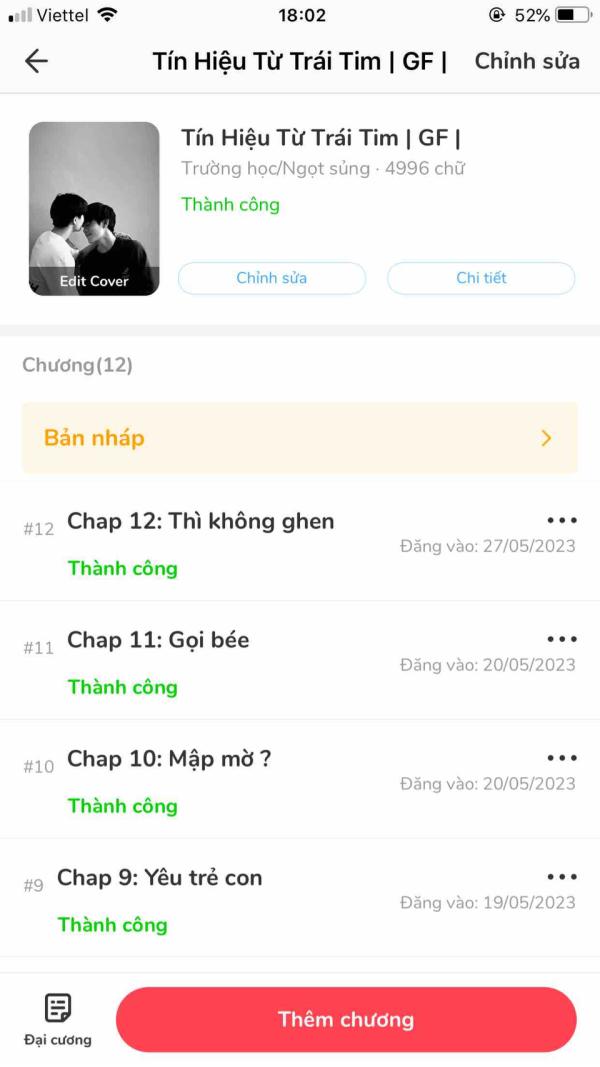Open Chap 10: Mập mờ ?

[x=169, y=759]
